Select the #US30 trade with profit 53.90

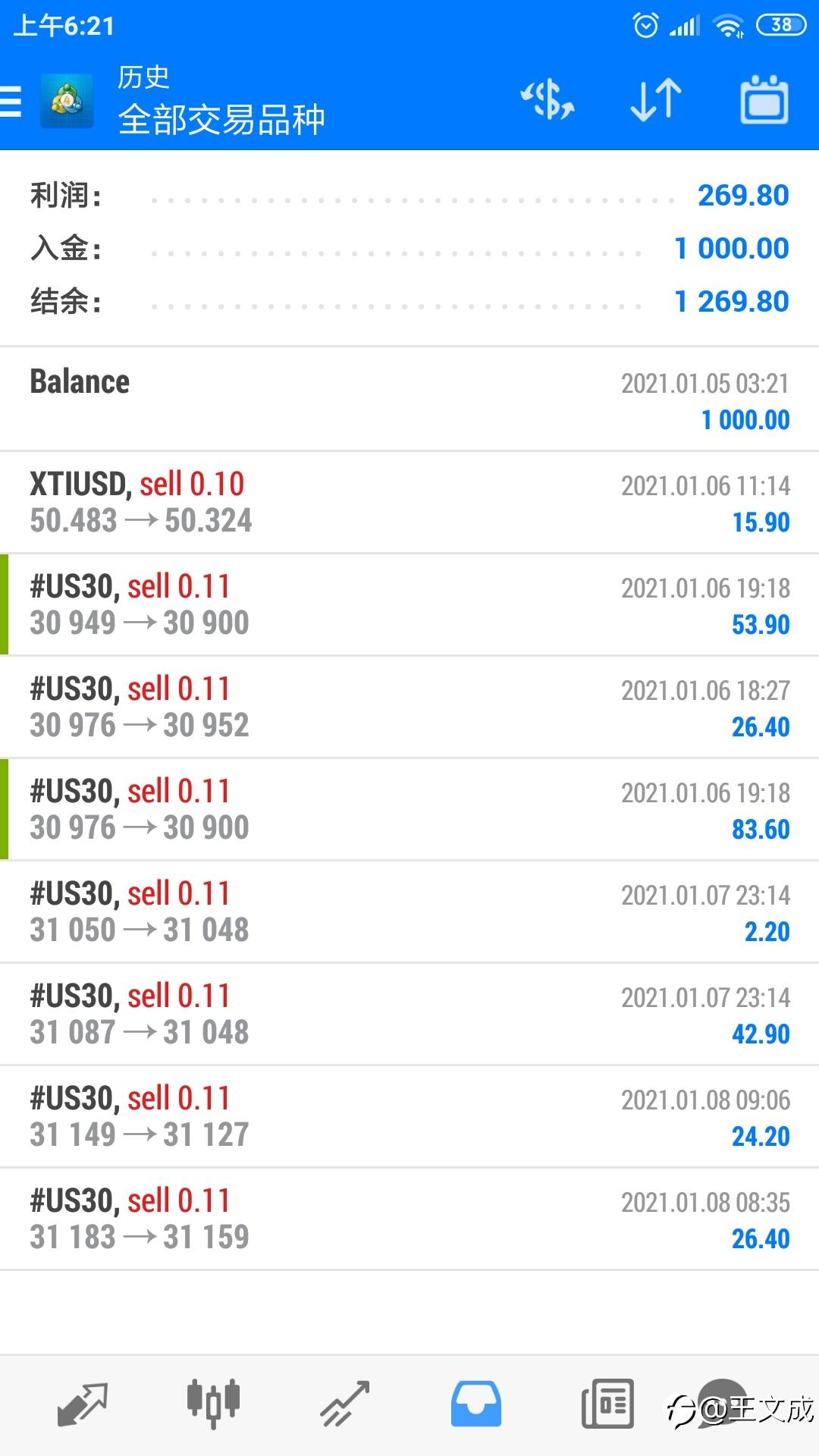click(x=409, y=604)
